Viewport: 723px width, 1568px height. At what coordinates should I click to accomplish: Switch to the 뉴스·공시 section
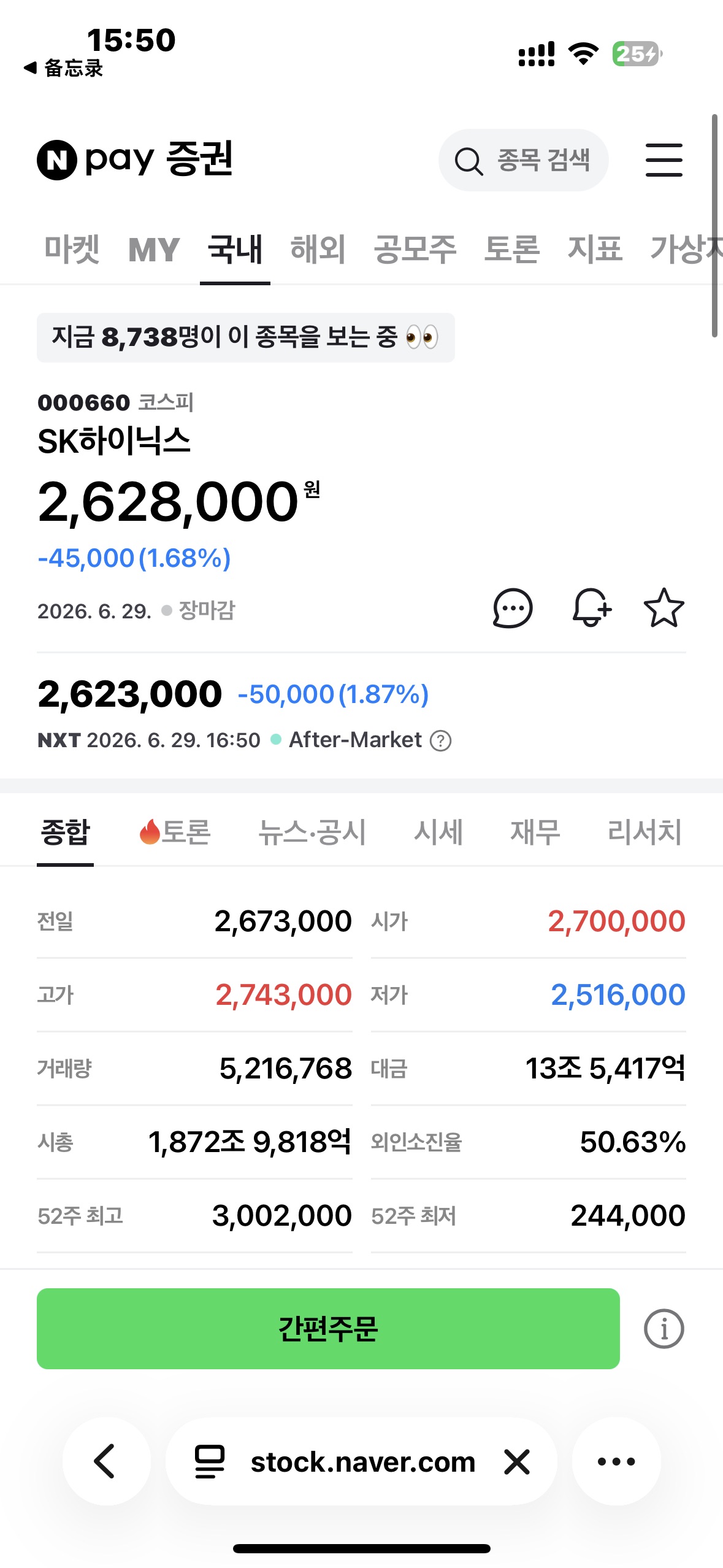coord(312,832)
